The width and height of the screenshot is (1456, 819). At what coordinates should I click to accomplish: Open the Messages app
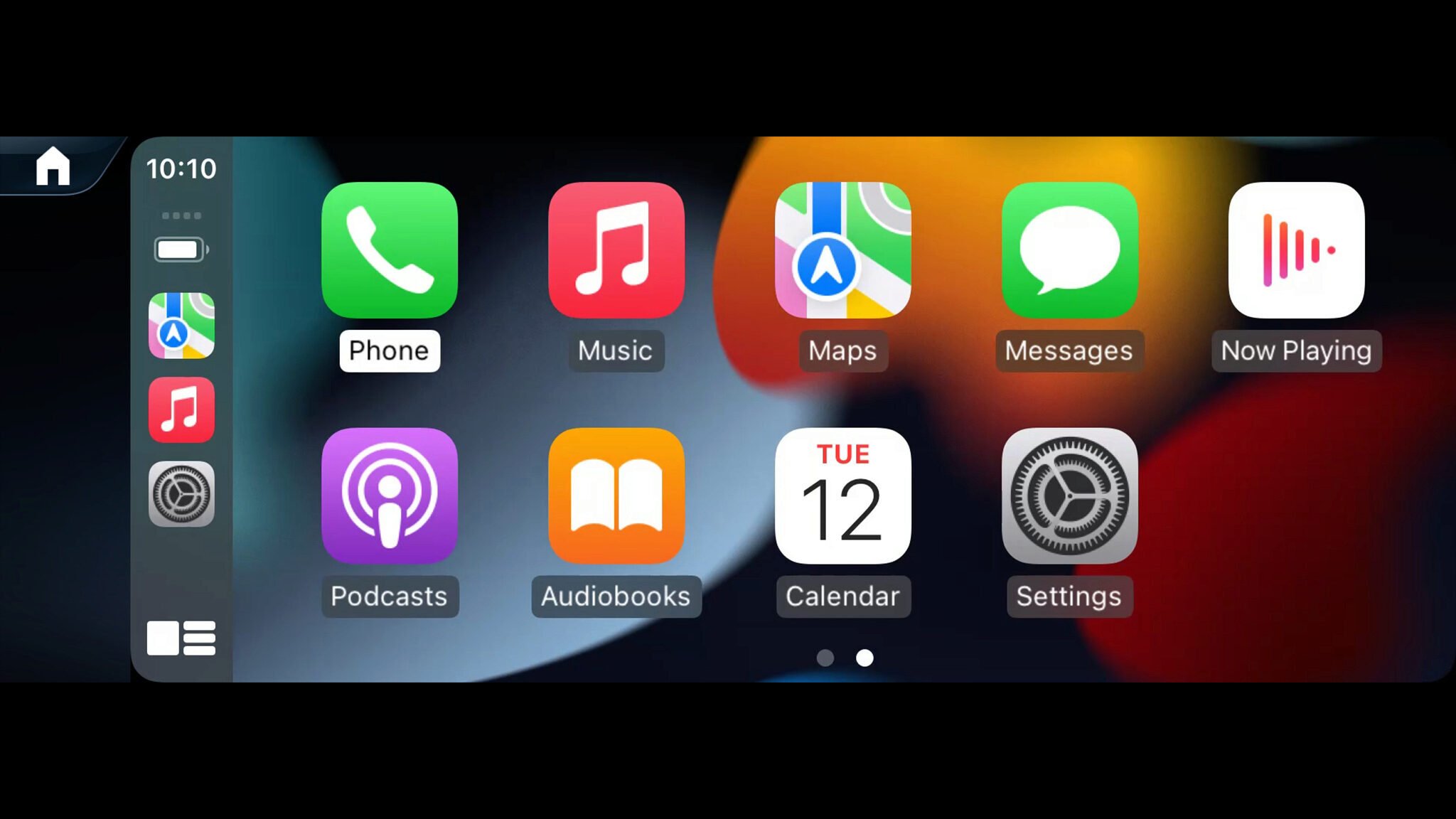pyautogui.click(x=1069, y=250)
